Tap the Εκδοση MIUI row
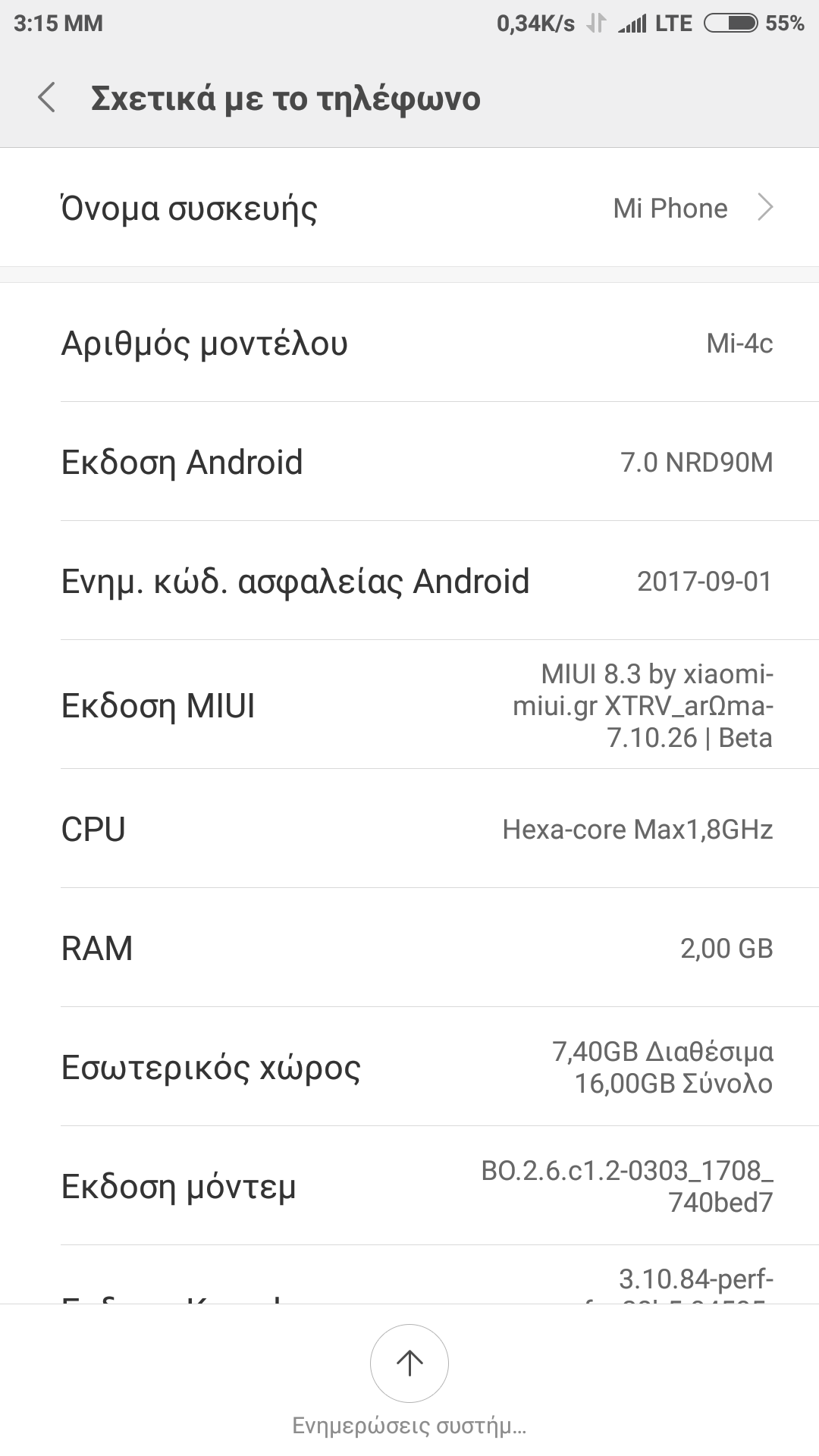Viewport: 819px width, 1456px height. (x=409, y=705)
